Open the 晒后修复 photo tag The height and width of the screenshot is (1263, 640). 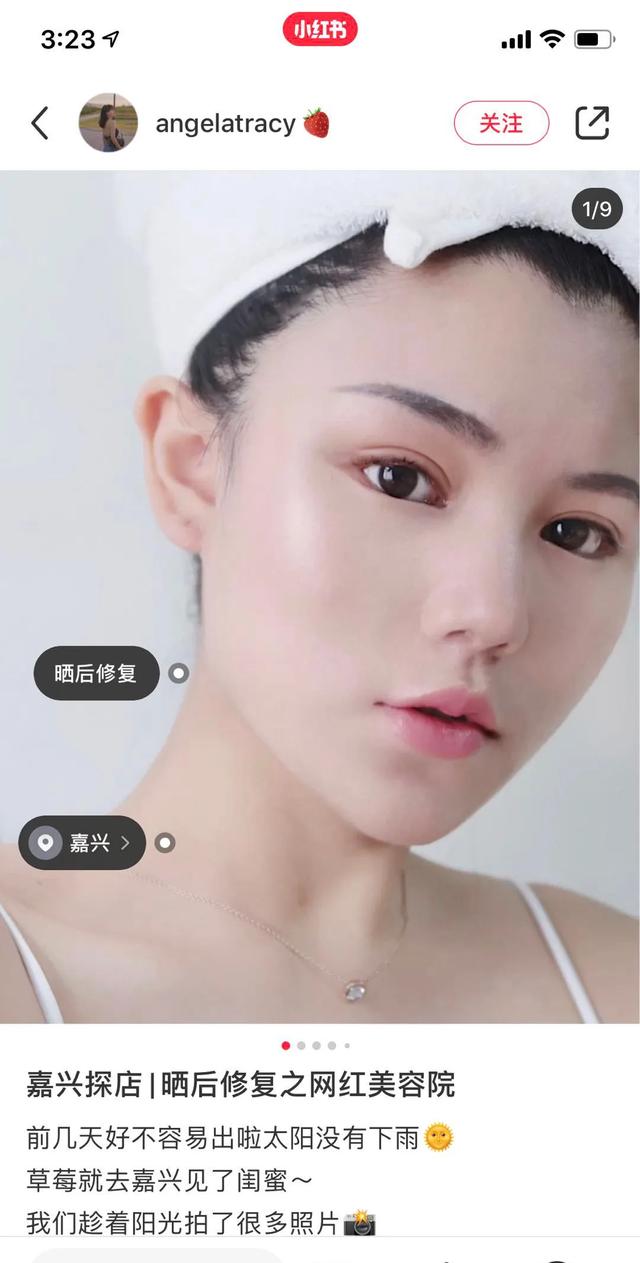tap(96, 673)
